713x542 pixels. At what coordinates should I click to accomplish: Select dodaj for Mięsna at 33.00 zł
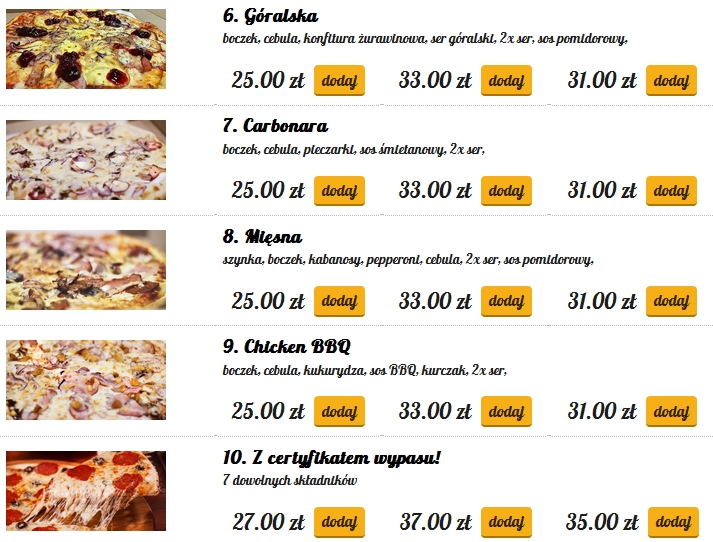pos(506,301)
